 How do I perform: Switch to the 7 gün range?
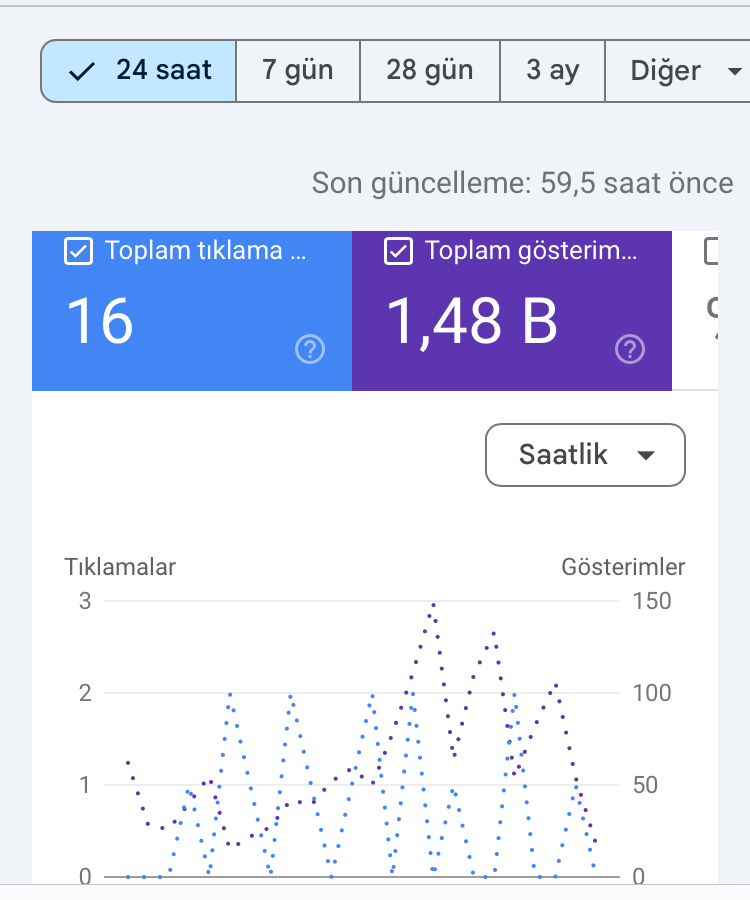pos(298,71)
